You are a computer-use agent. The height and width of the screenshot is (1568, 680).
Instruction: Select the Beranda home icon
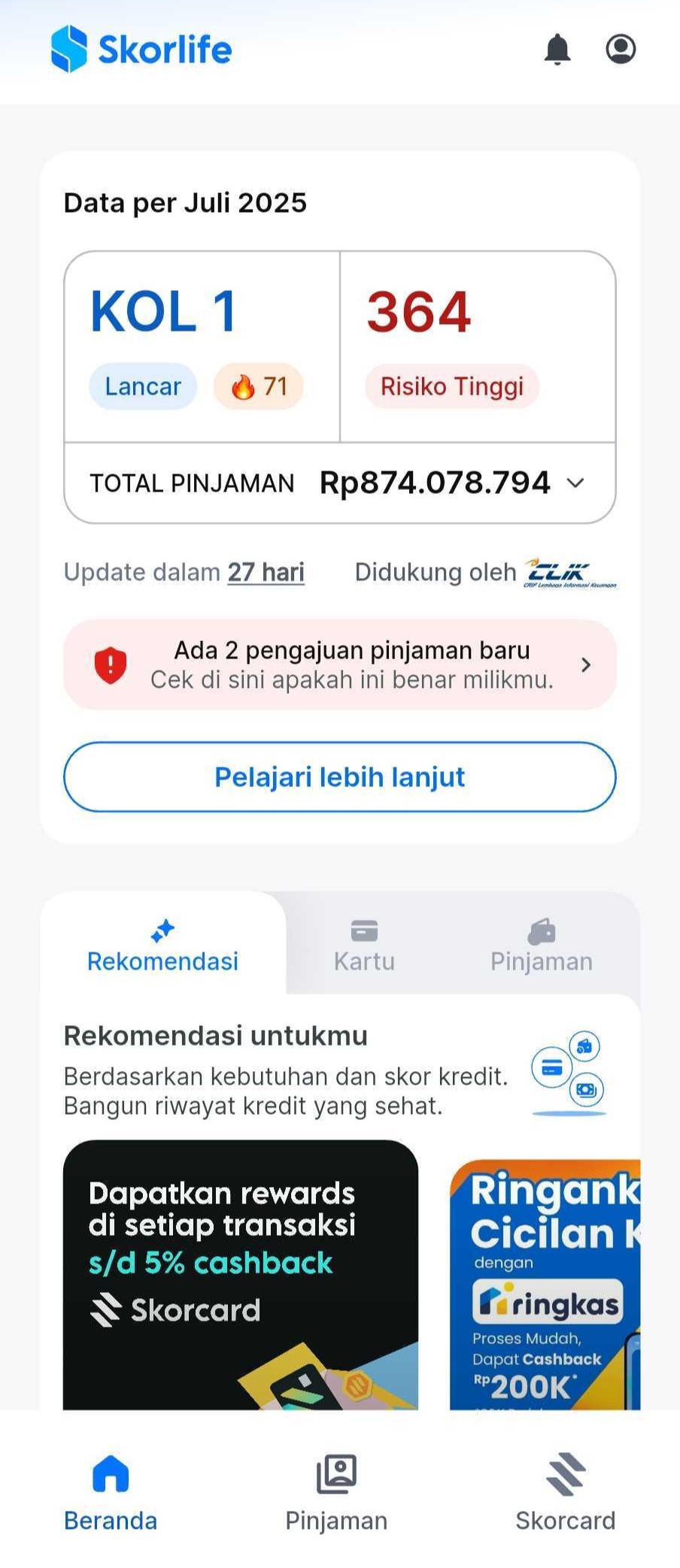pyautogui.click(x=110, y=1472)
